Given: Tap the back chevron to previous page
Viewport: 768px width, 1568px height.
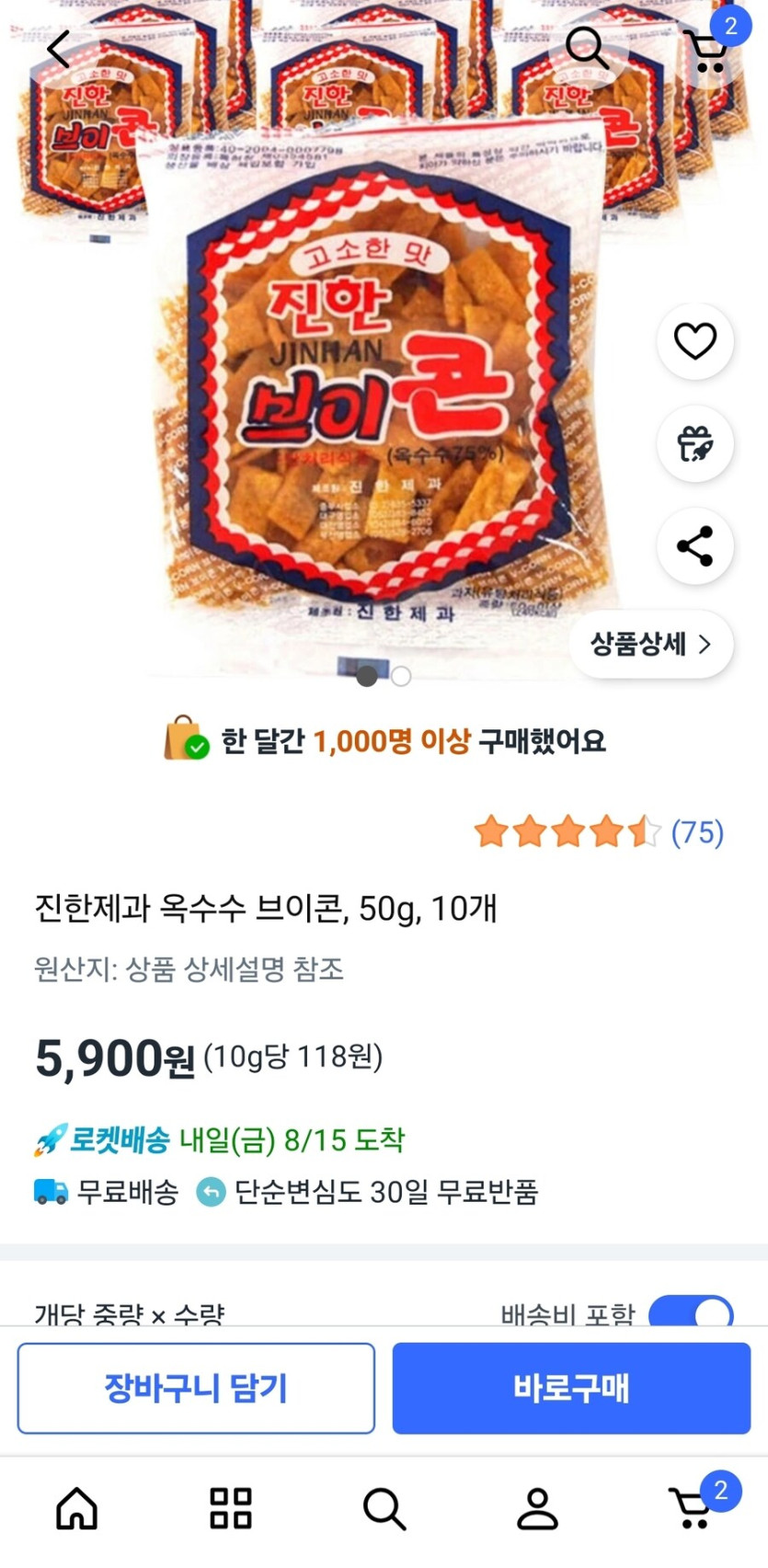Looking at the screenshot, I should coord(57,51).
